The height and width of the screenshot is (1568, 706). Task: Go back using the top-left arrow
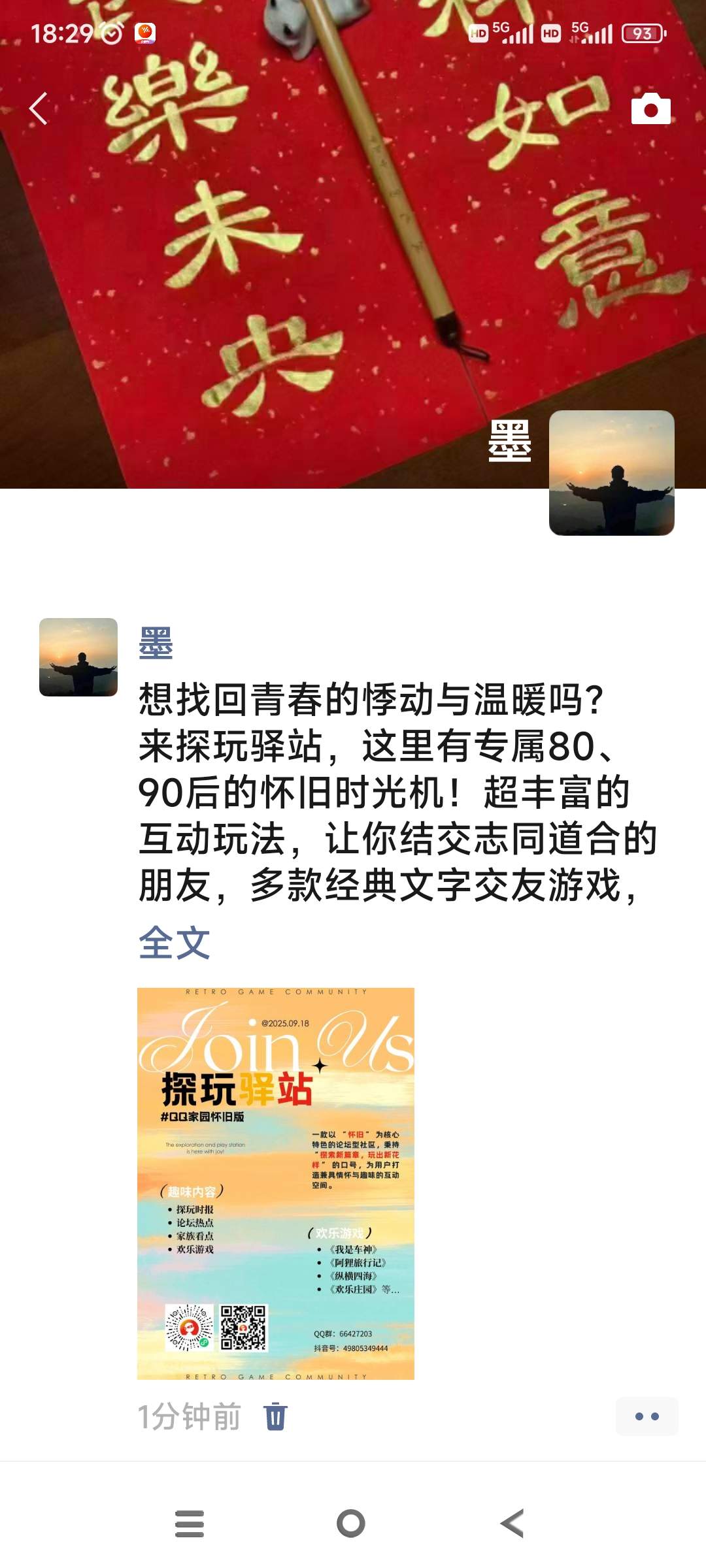point(39,108)
